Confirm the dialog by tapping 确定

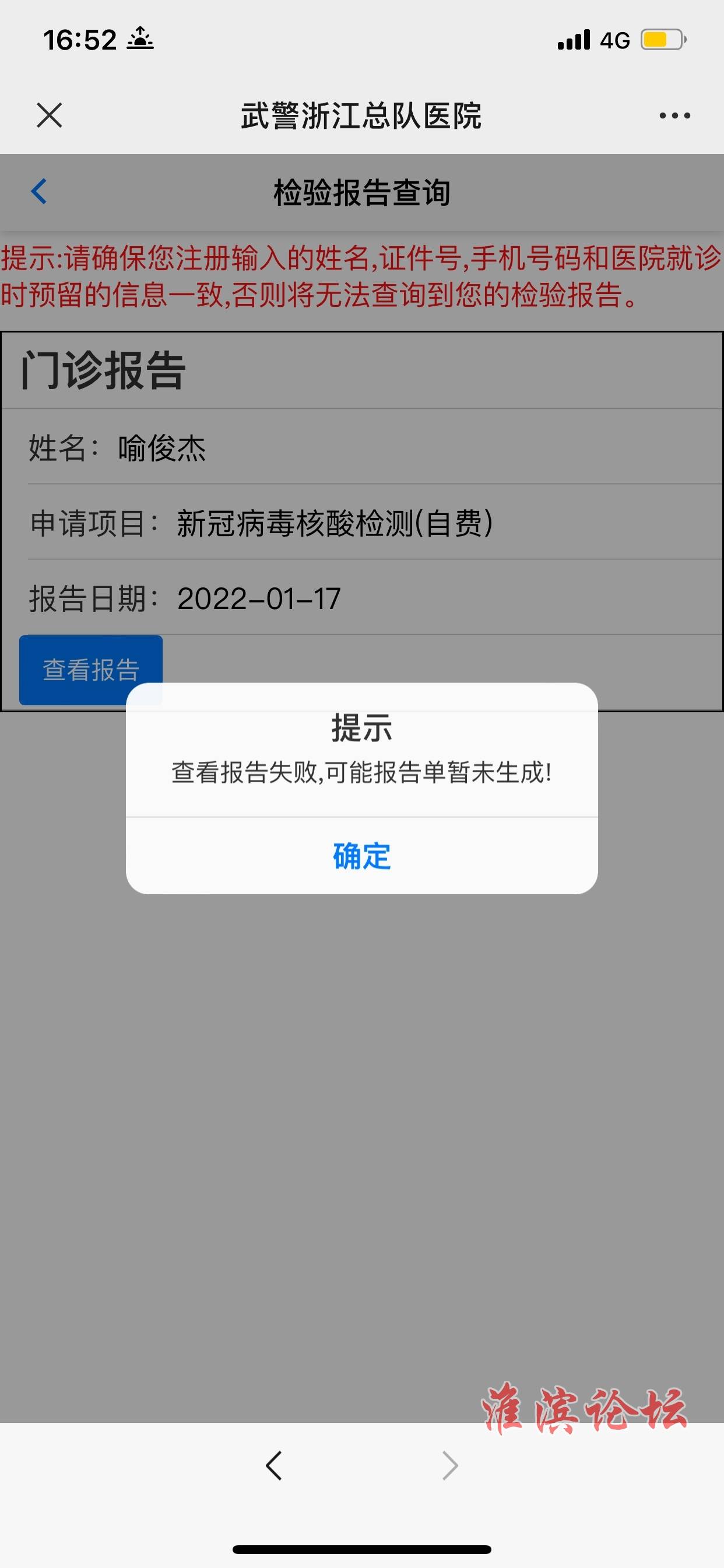(361, 856)
